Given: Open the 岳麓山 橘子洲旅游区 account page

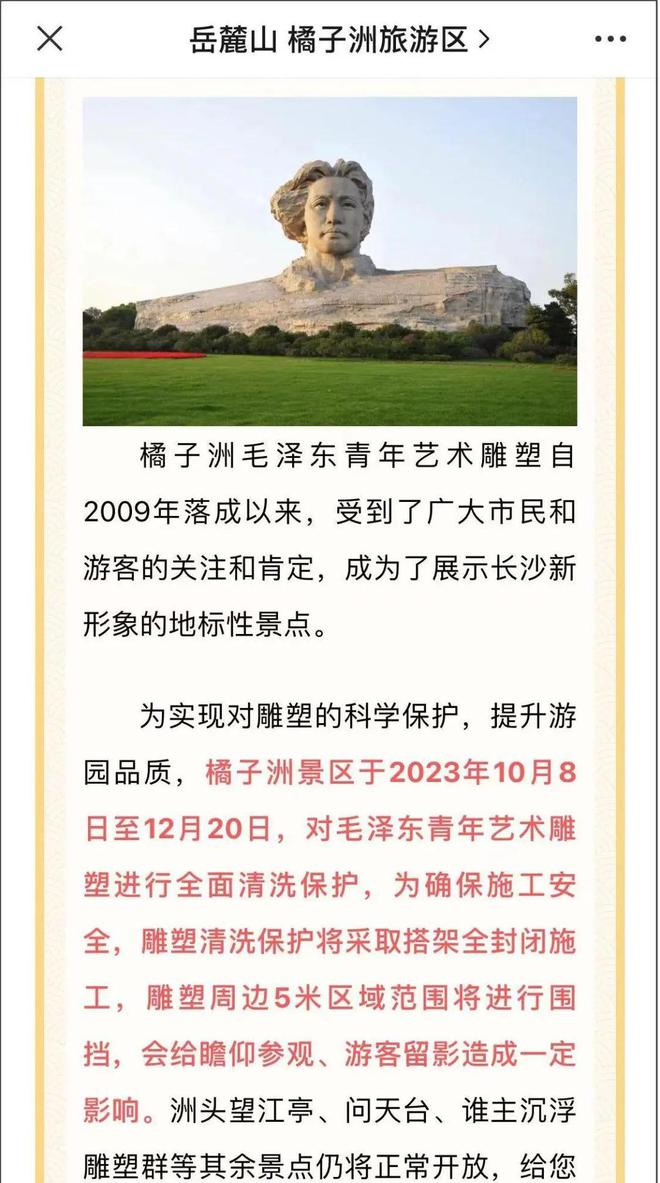Looking at the screenshot, I should [339, 39].
